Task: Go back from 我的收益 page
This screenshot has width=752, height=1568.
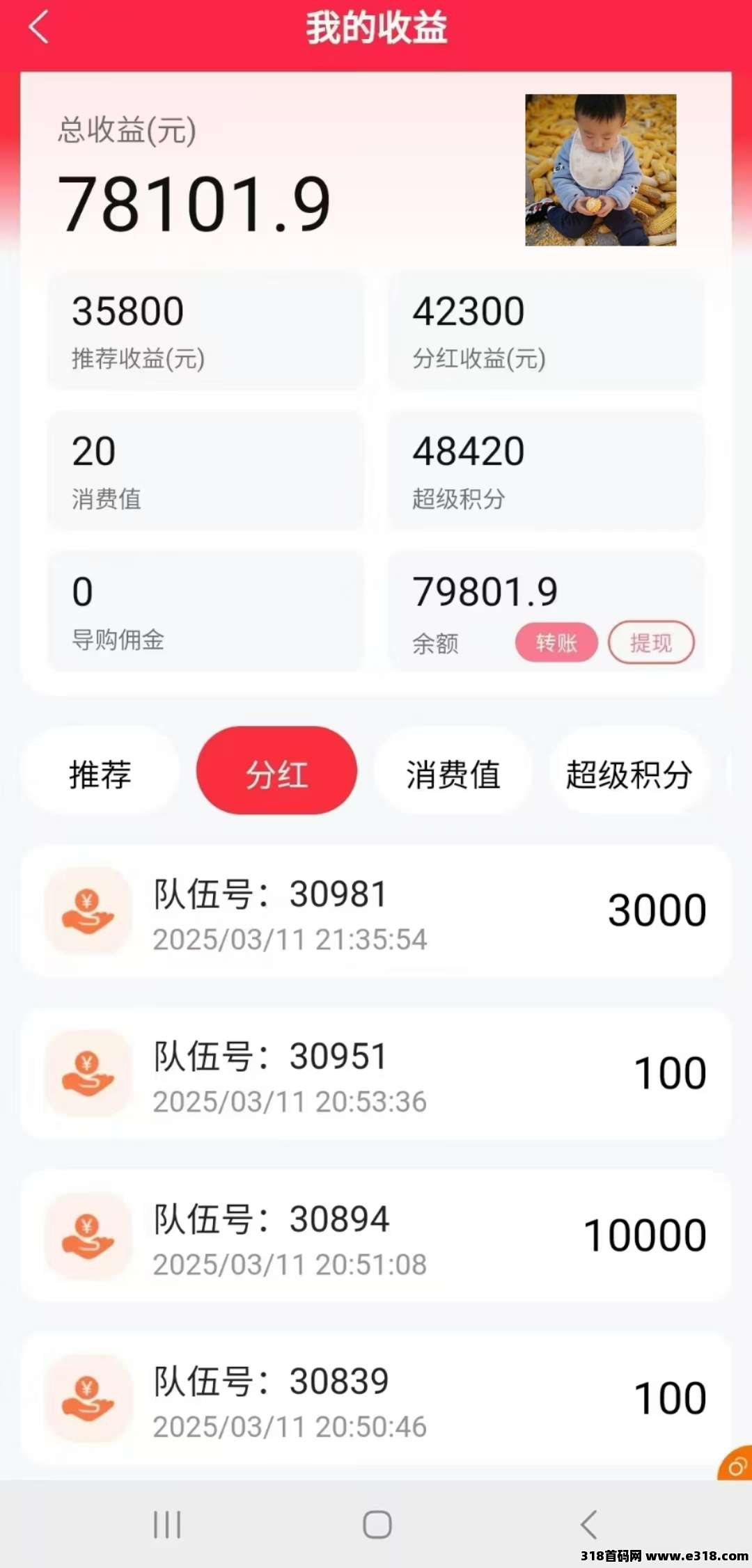Action: point(39,28)
